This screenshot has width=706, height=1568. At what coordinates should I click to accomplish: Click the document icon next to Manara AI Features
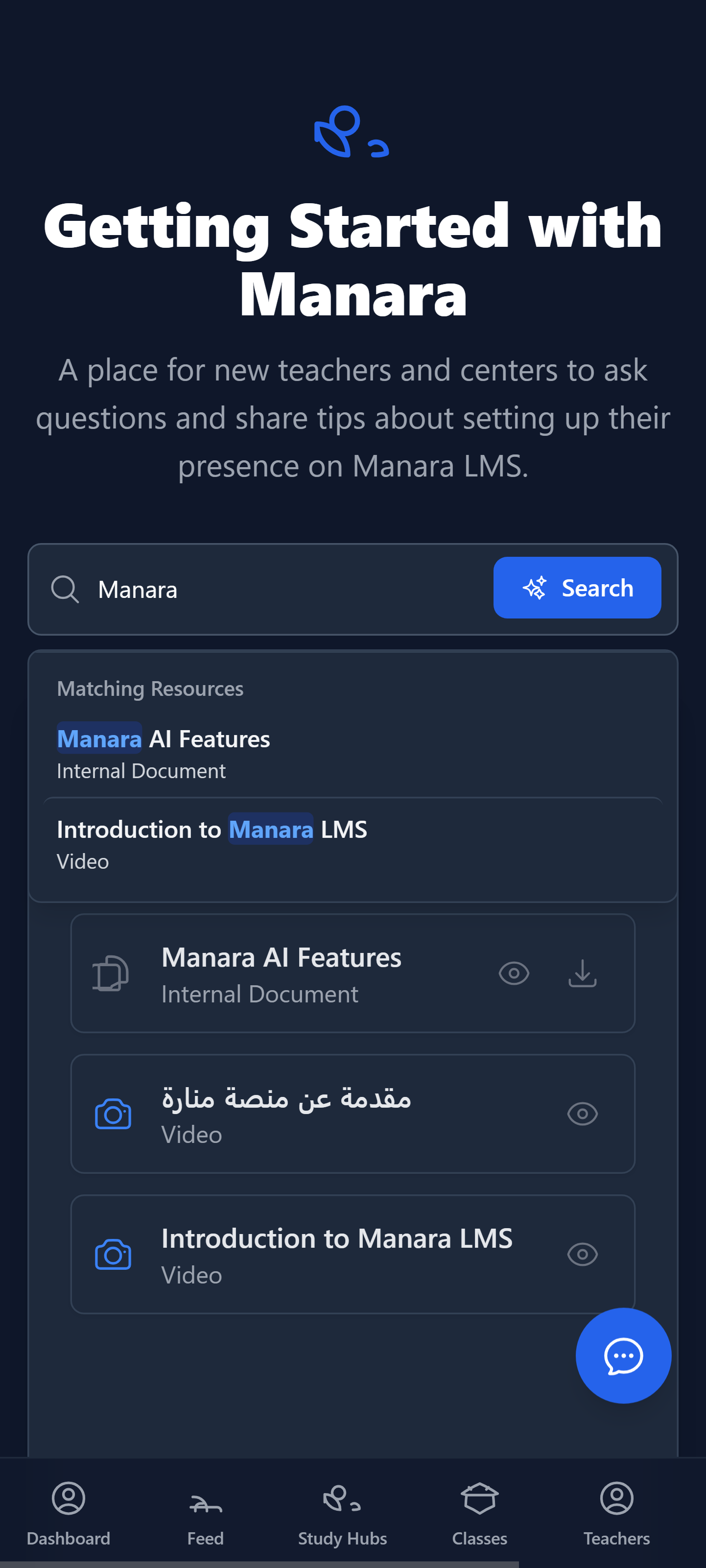(x=110, y=974)
